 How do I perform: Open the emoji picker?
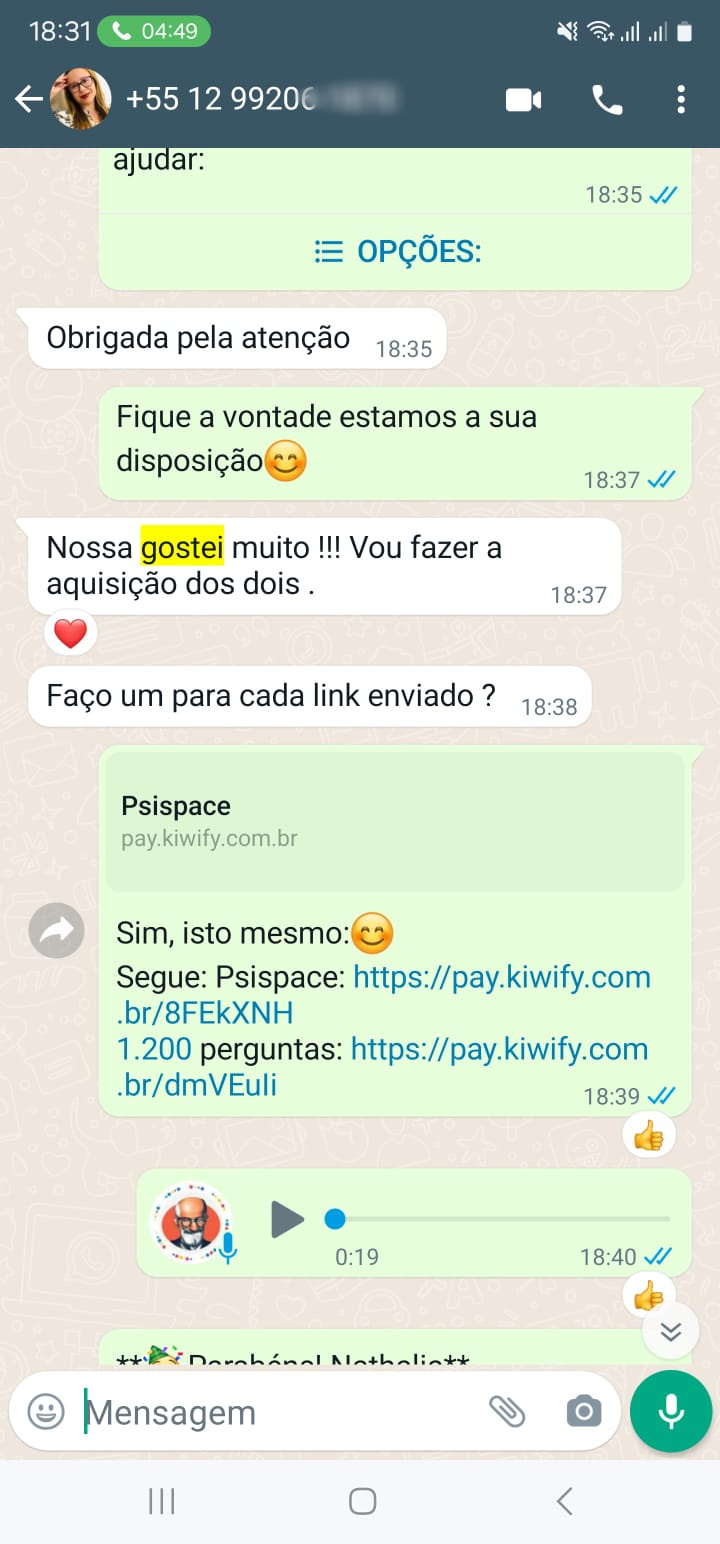coord(45,1412)
